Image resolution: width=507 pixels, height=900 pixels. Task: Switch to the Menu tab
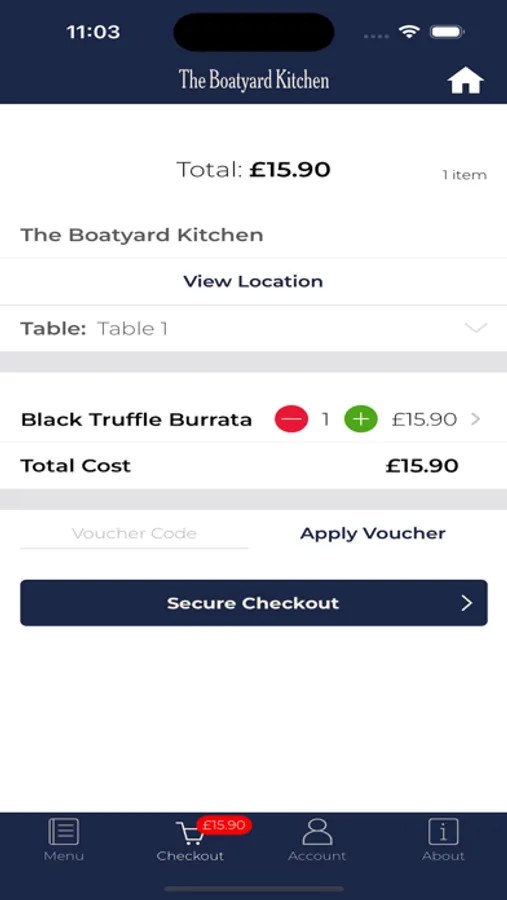(x=64, y=840)
